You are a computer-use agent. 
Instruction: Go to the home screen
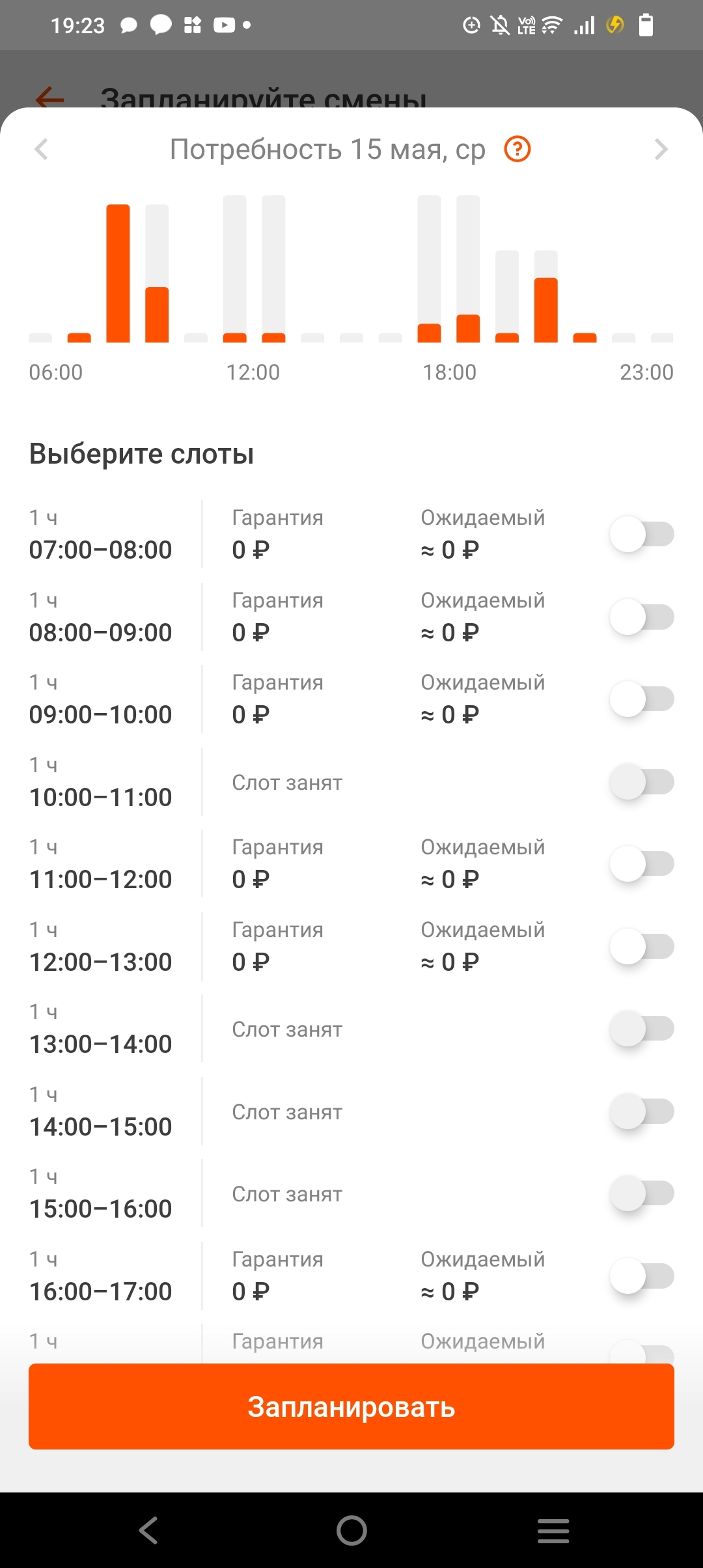pyautogui.click(x=351, y=1530)
